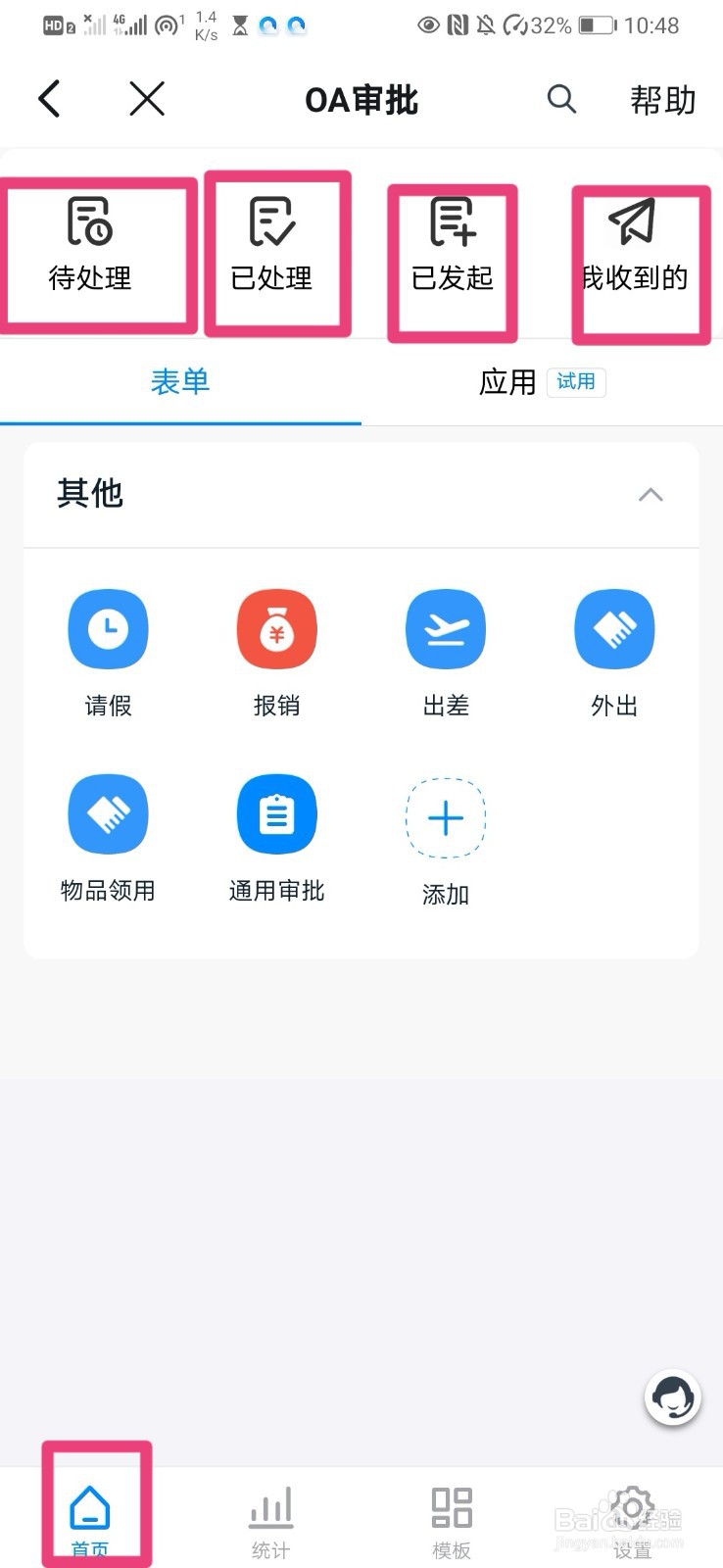
Task: Go back using the back arrow
Action: (49, 99)
